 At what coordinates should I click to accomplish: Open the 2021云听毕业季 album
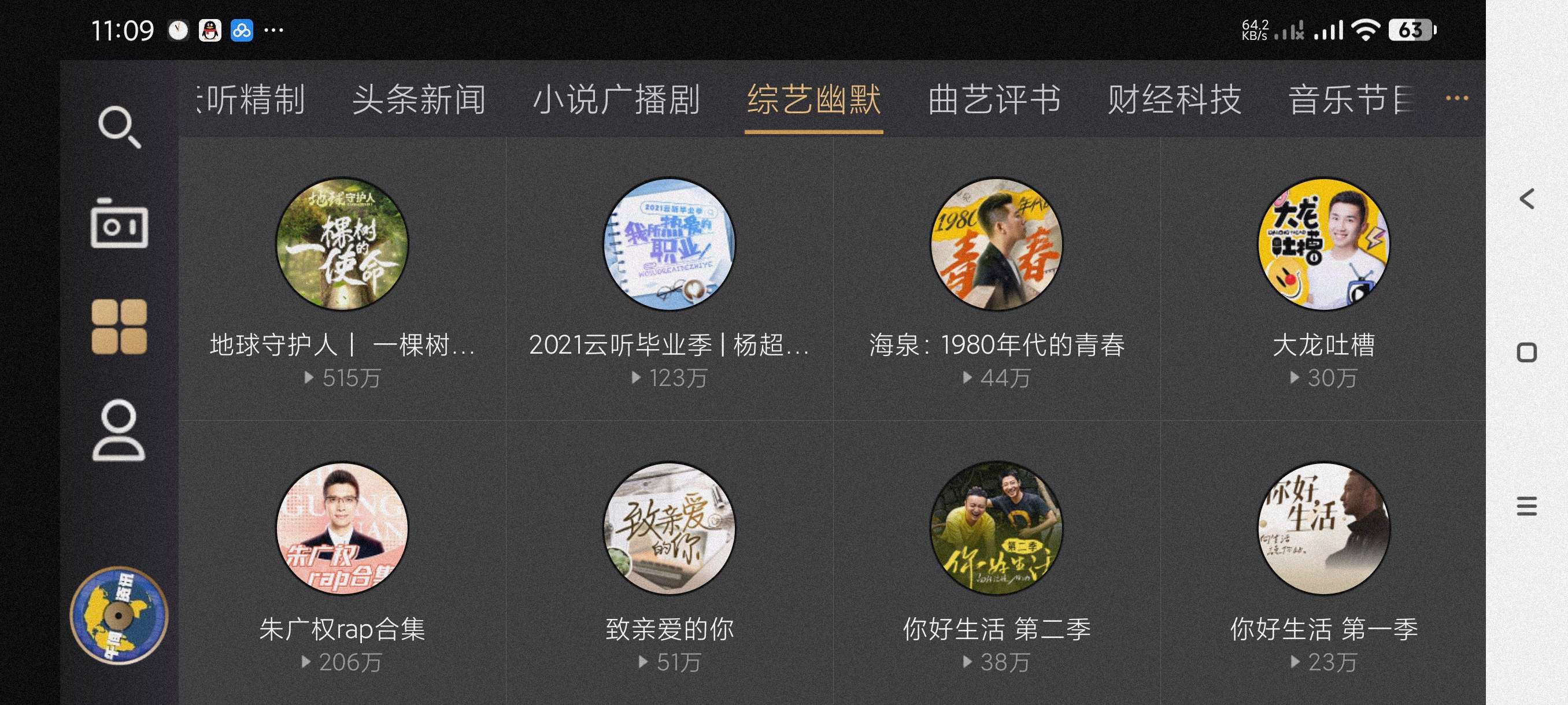click(x=669, y=244)
